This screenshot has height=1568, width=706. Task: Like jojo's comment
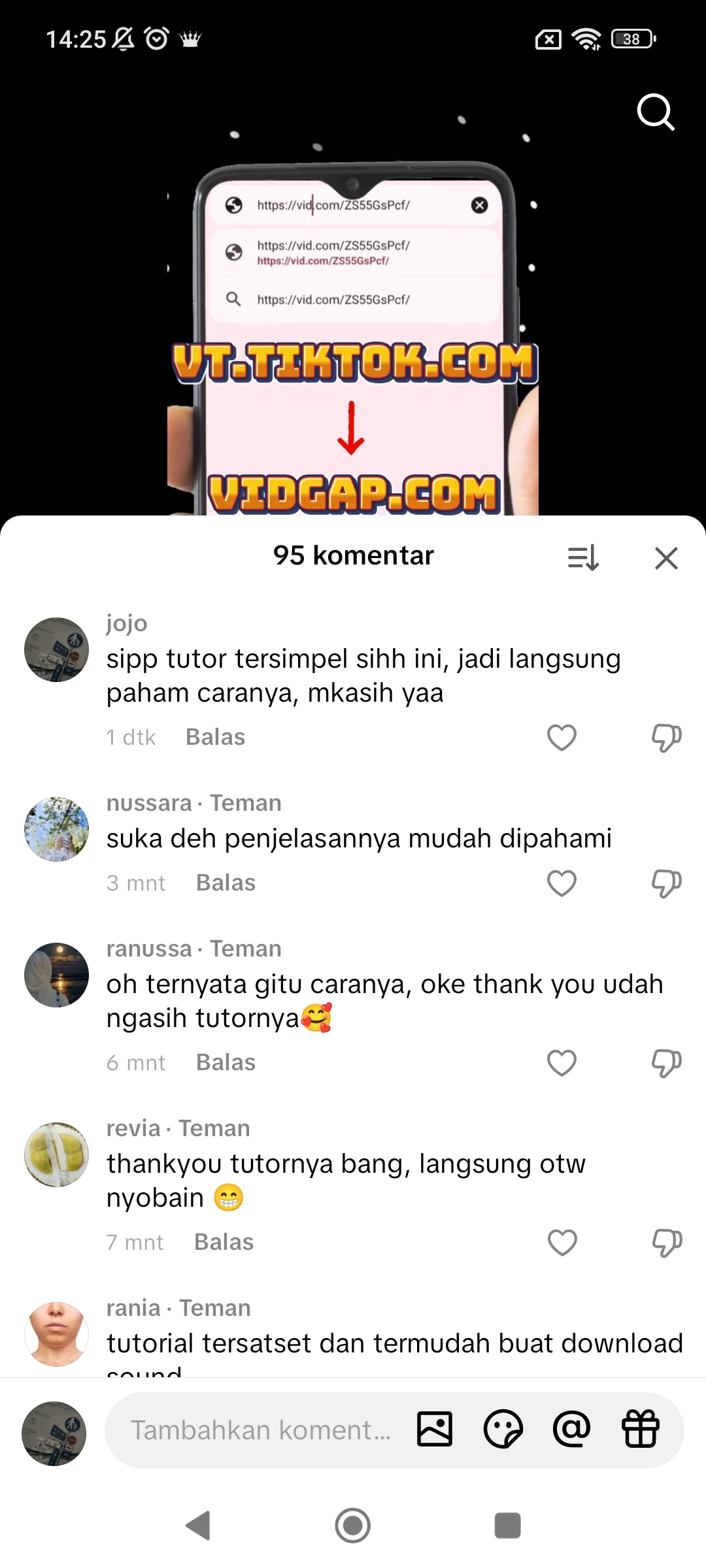(562, 738)
